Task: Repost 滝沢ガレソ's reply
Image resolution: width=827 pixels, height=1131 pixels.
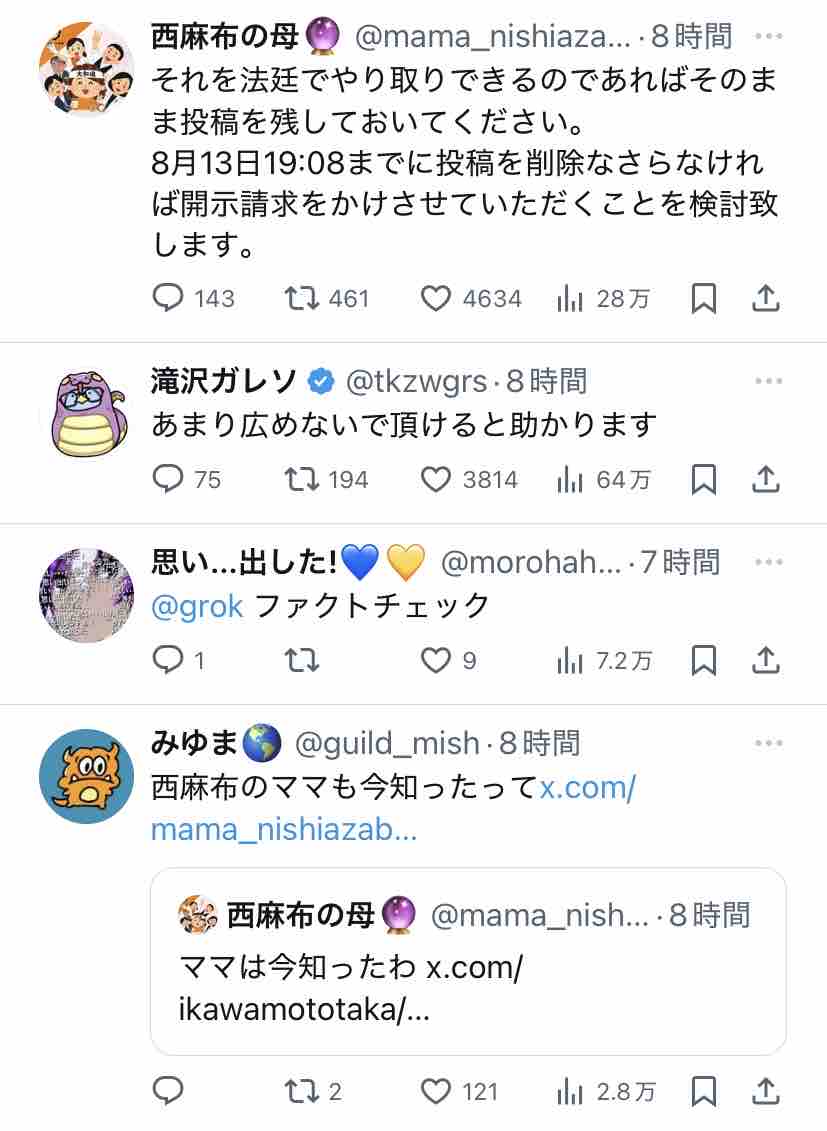Action: coord(301,480)
